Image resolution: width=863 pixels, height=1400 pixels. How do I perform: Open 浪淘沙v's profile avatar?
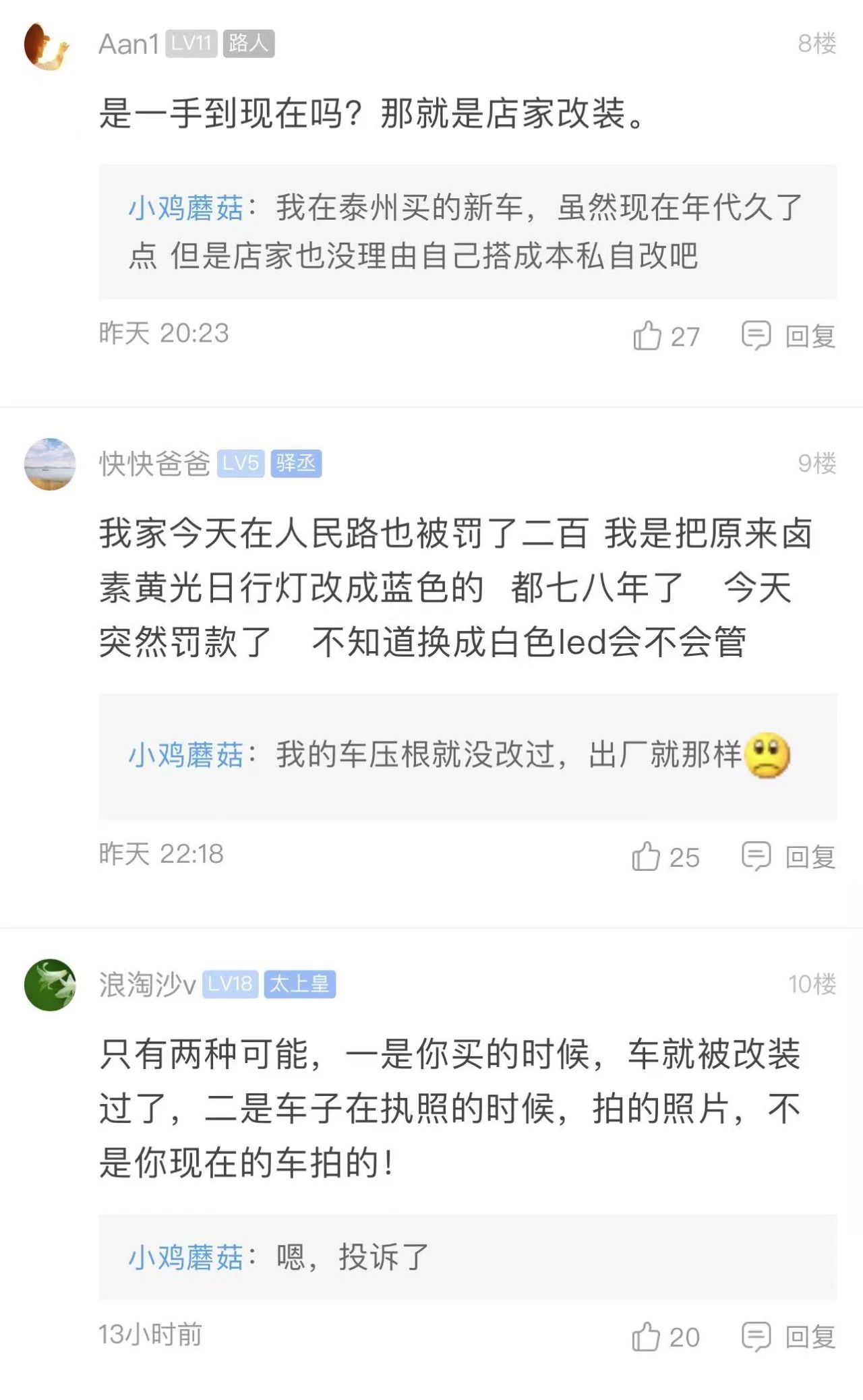[50, 985]
